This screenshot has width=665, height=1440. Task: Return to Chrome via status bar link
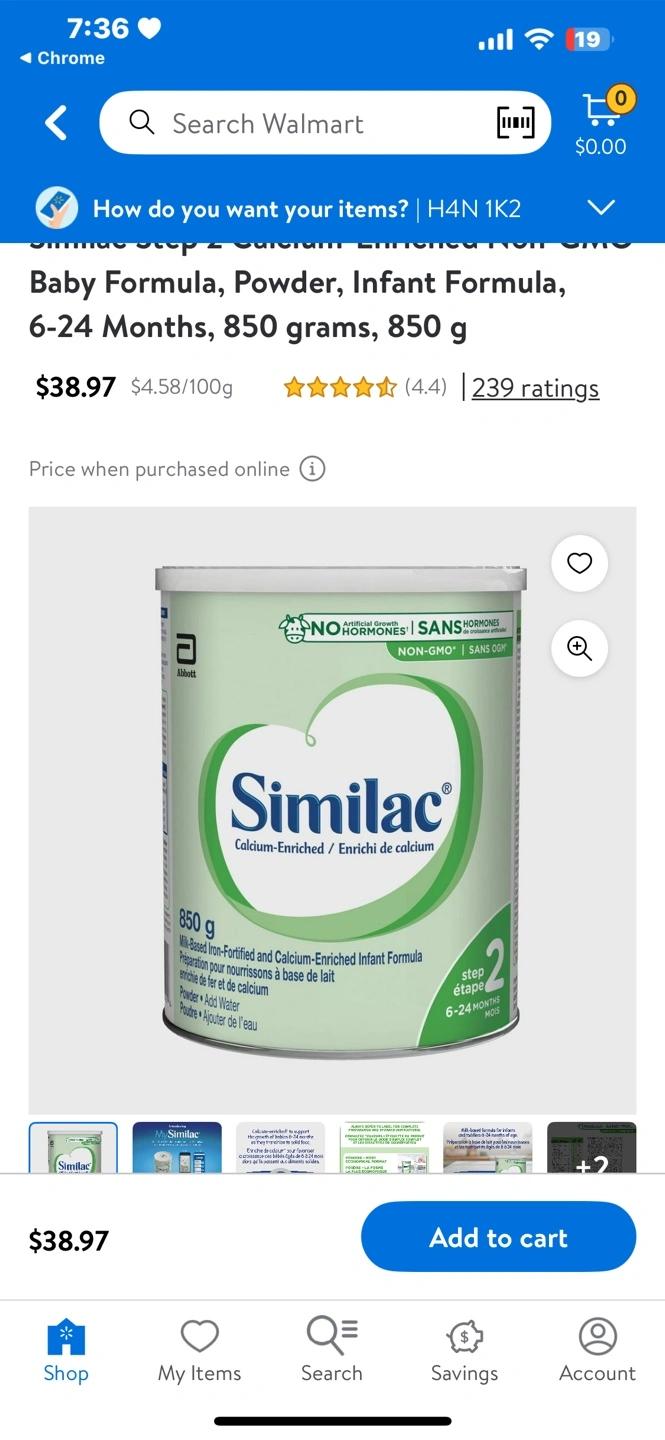coord(62,58)
